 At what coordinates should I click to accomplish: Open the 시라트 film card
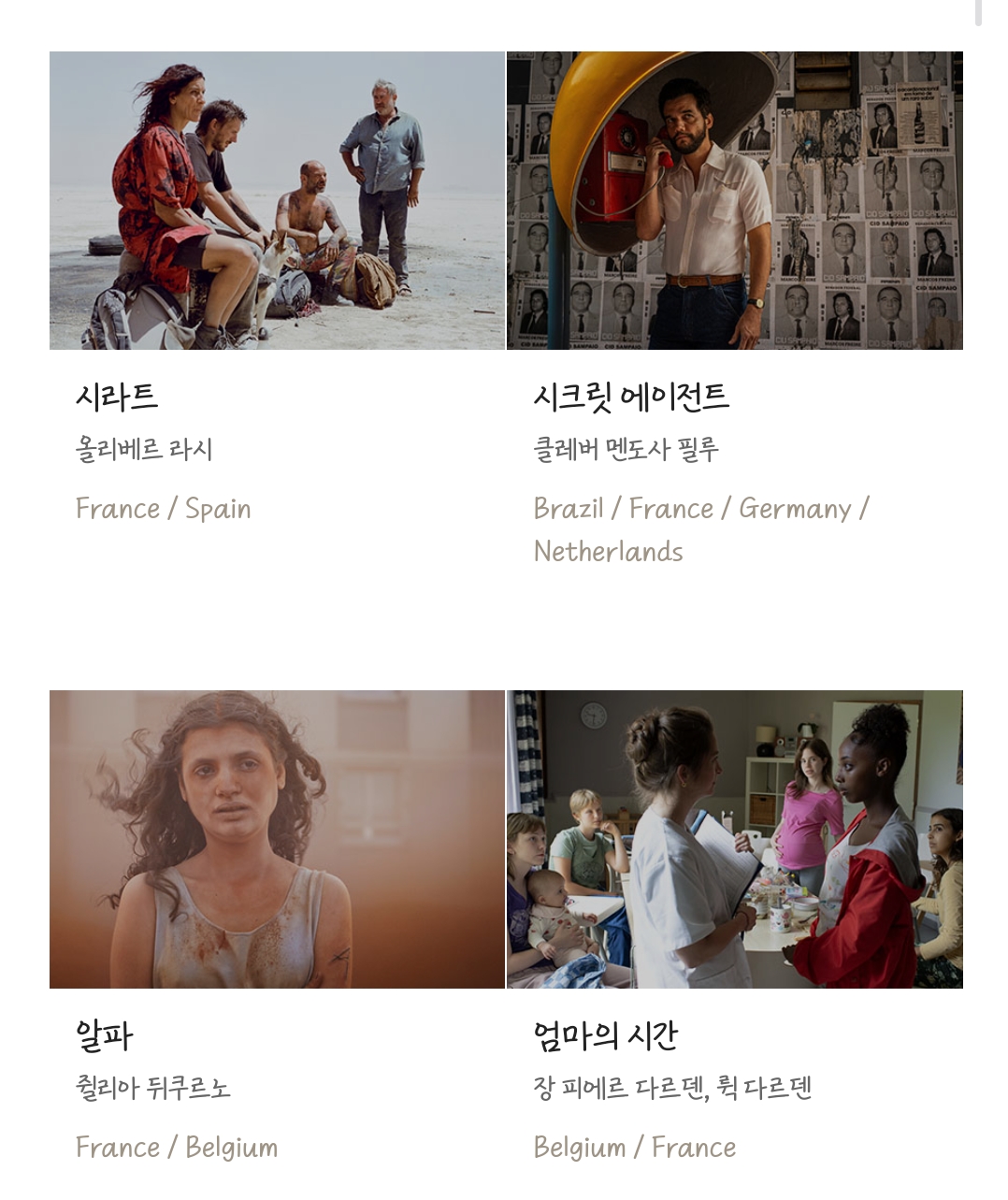pos(277,201)
